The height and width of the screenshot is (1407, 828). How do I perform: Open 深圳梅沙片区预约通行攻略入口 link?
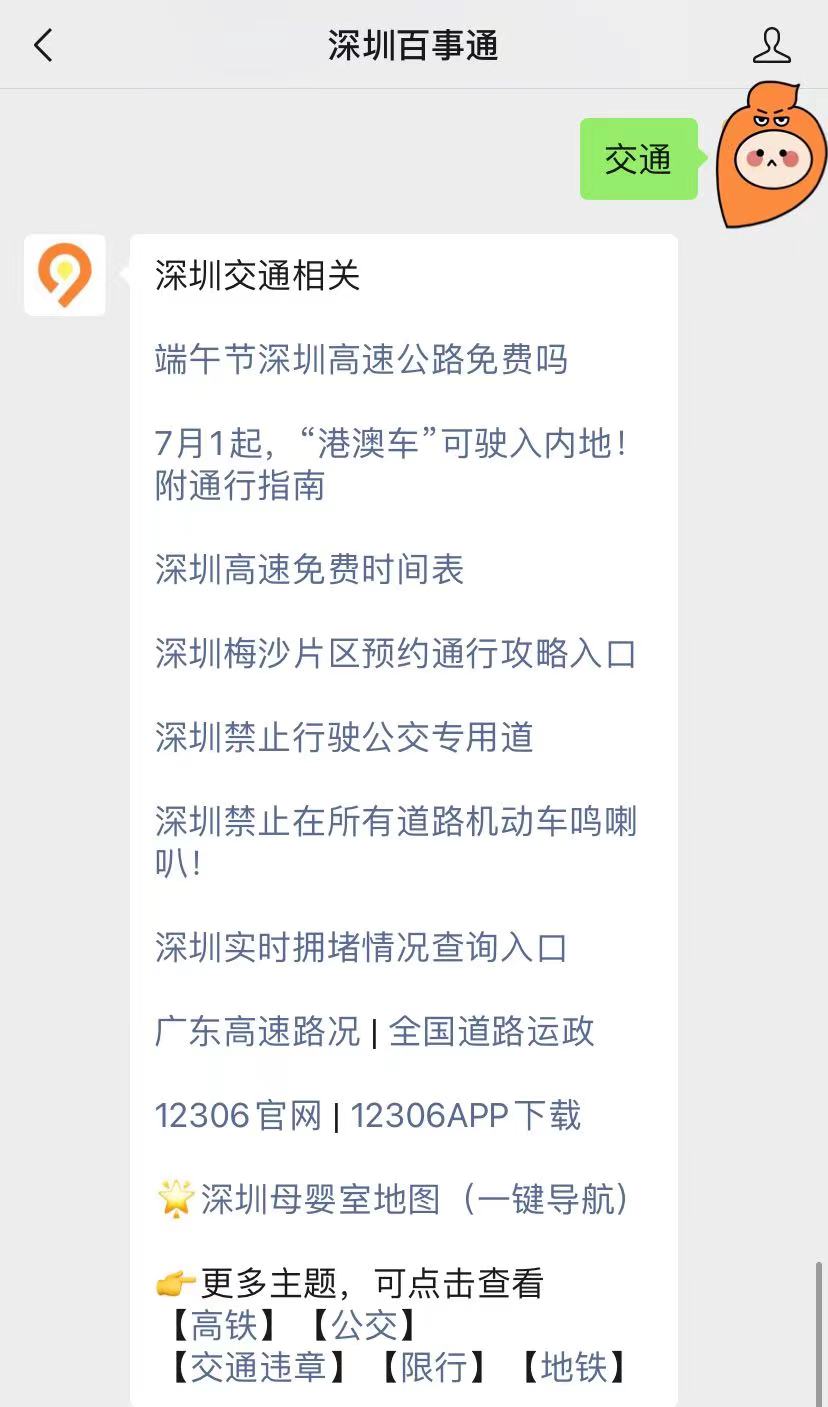pos(395,654)
